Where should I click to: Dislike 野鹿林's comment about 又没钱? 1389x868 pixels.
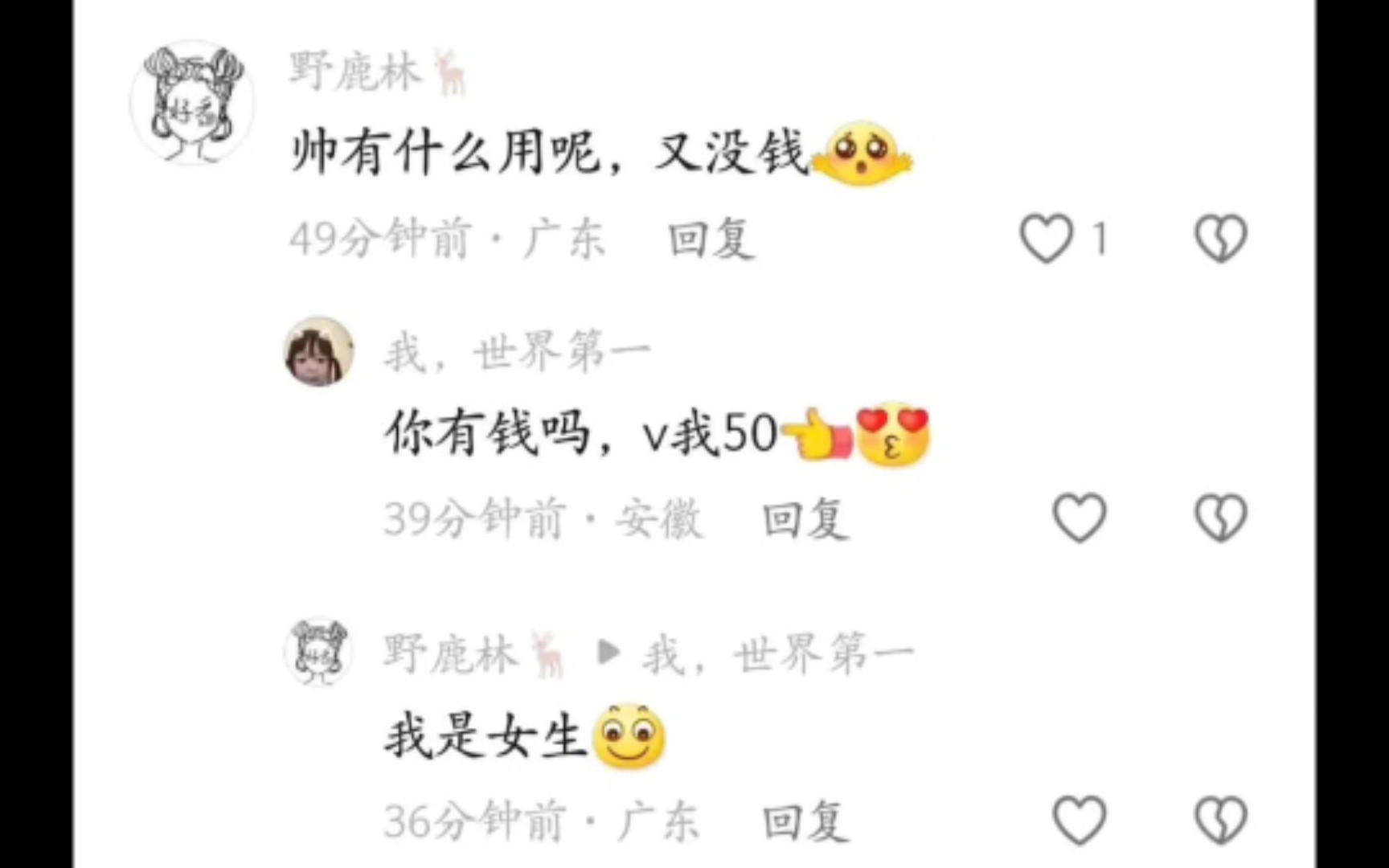click(1221, 239)
